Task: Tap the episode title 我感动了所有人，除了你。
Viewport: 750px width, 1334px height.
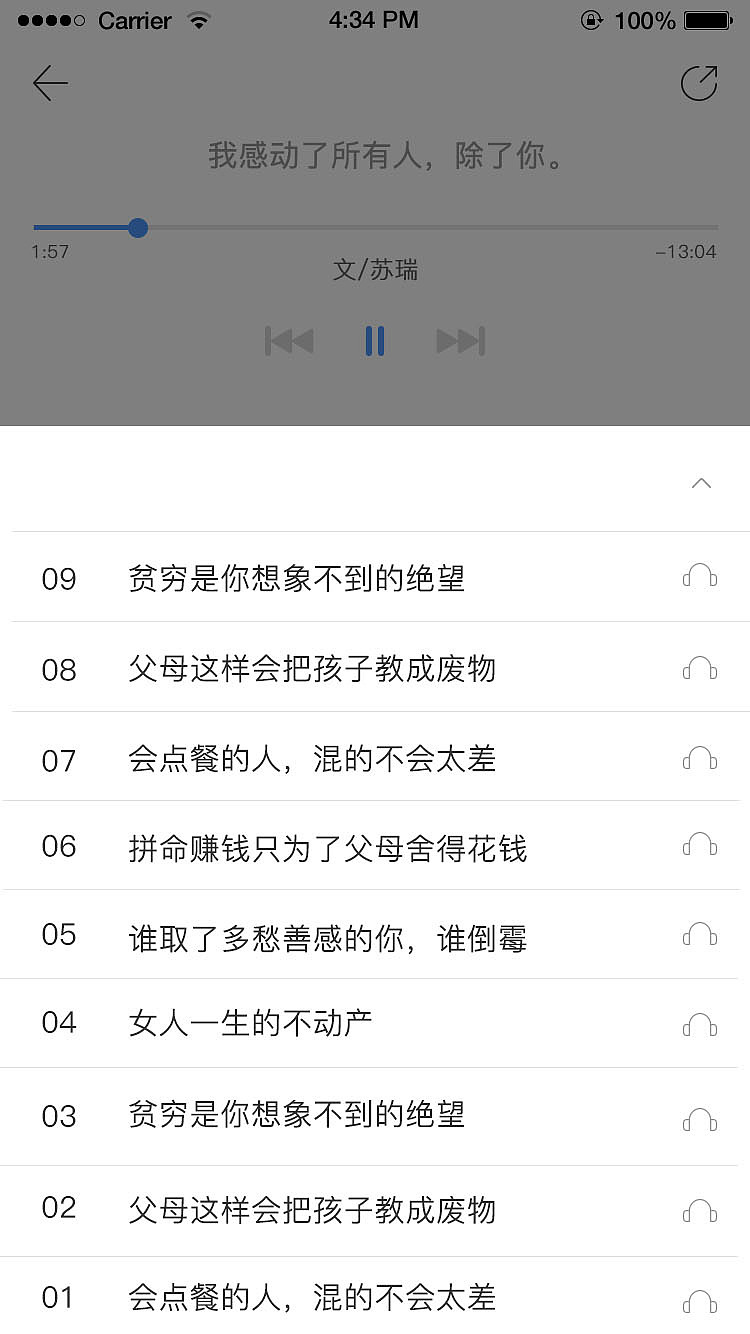Action: pyautogui.click(x=374, y=155)
